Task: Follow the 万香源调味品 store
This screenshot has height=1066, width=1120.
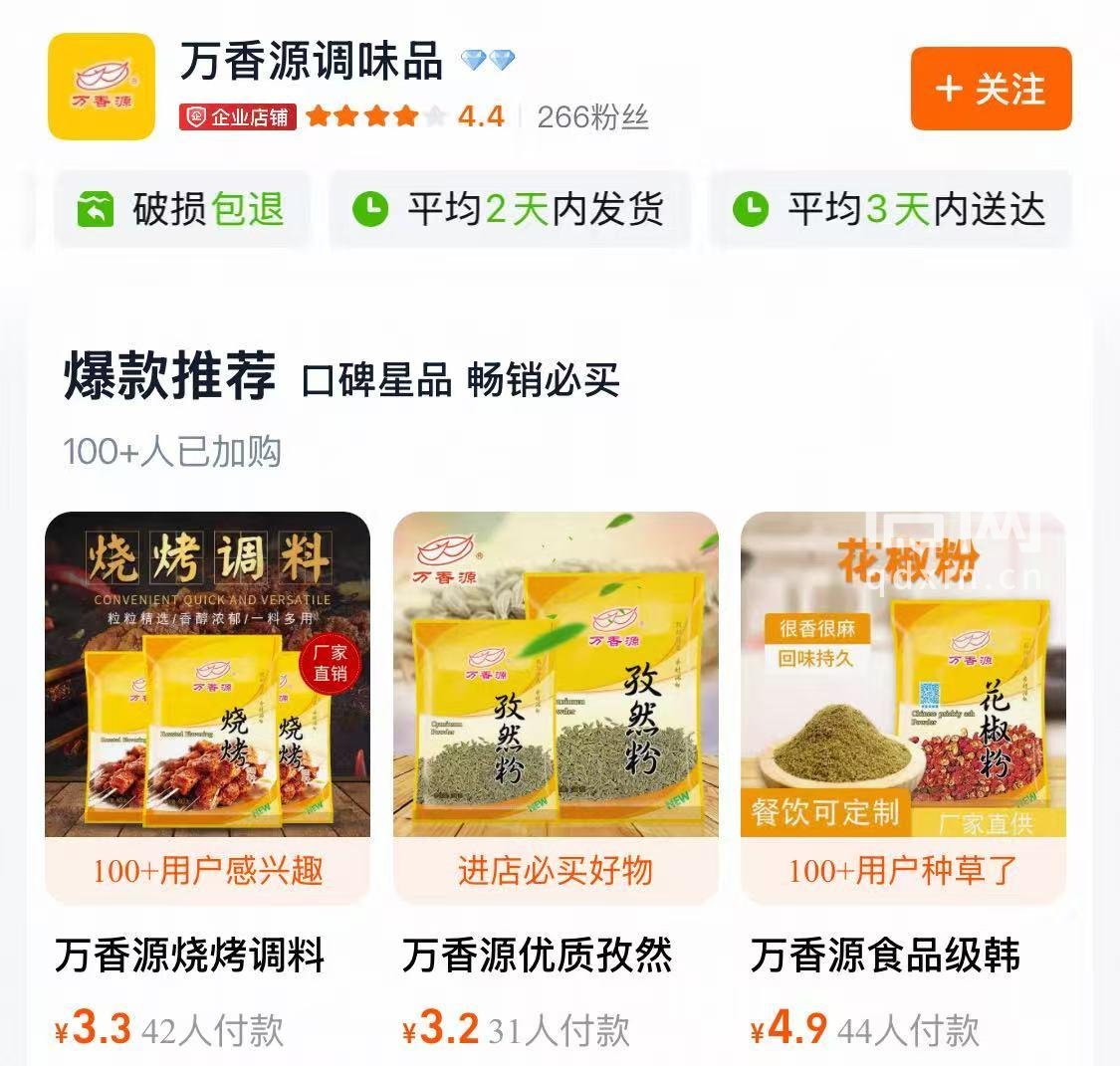Action: [991, 89]
